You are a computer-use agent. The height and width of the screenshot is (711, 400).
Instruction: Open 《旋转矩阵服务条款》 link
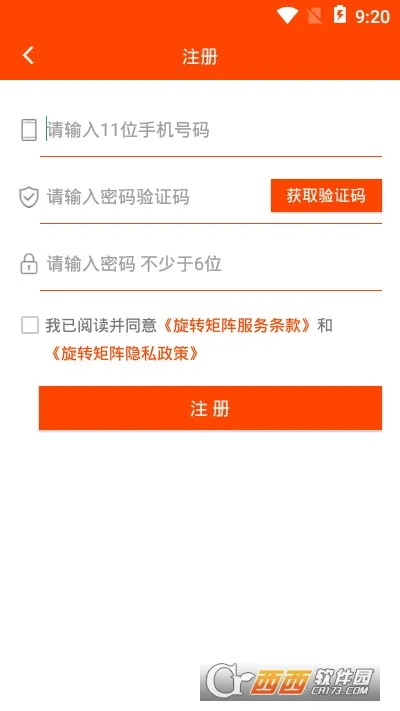237,326
